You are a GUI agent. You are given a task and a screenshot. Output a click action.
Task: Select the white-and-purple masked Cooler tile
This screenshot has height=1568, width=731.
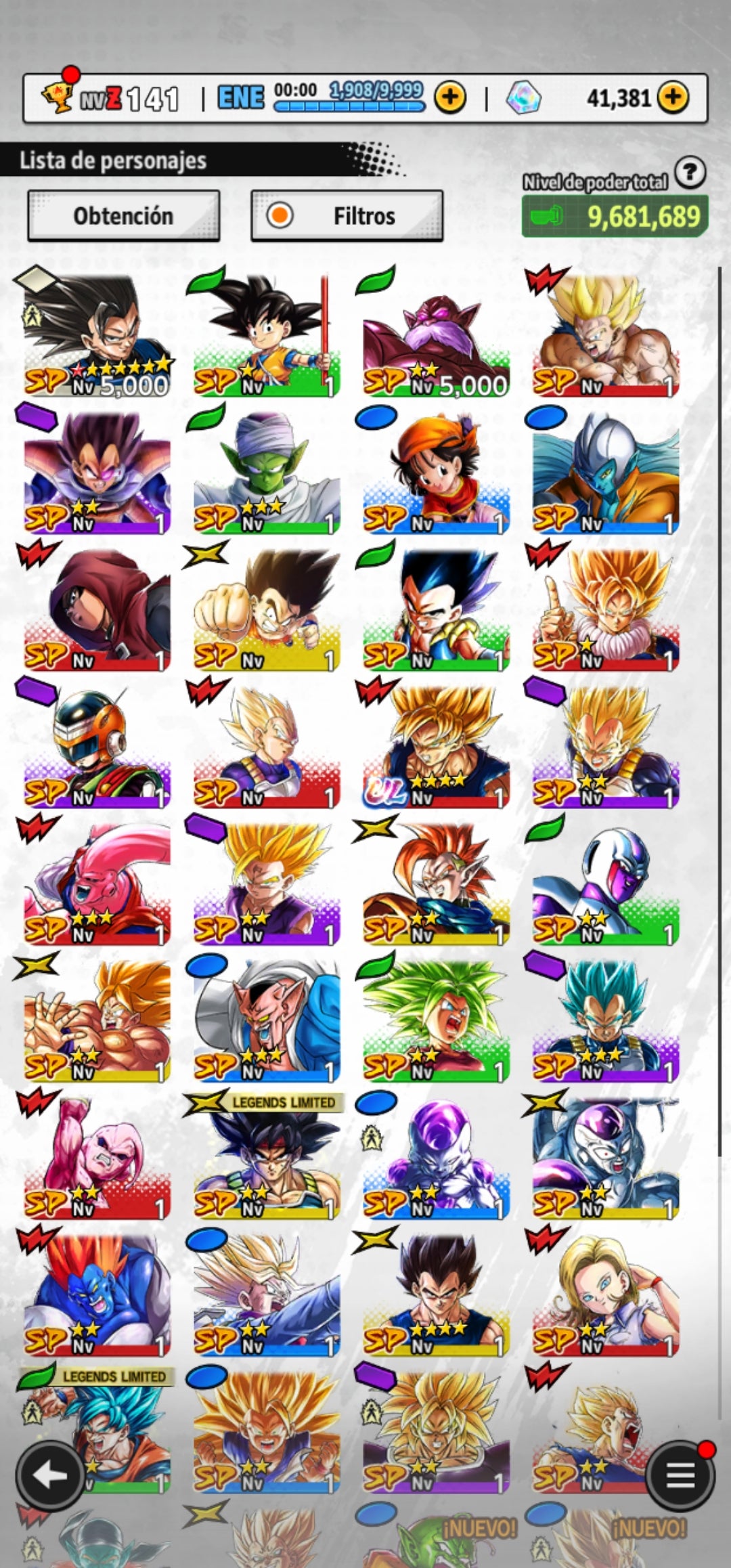[605, 884]
